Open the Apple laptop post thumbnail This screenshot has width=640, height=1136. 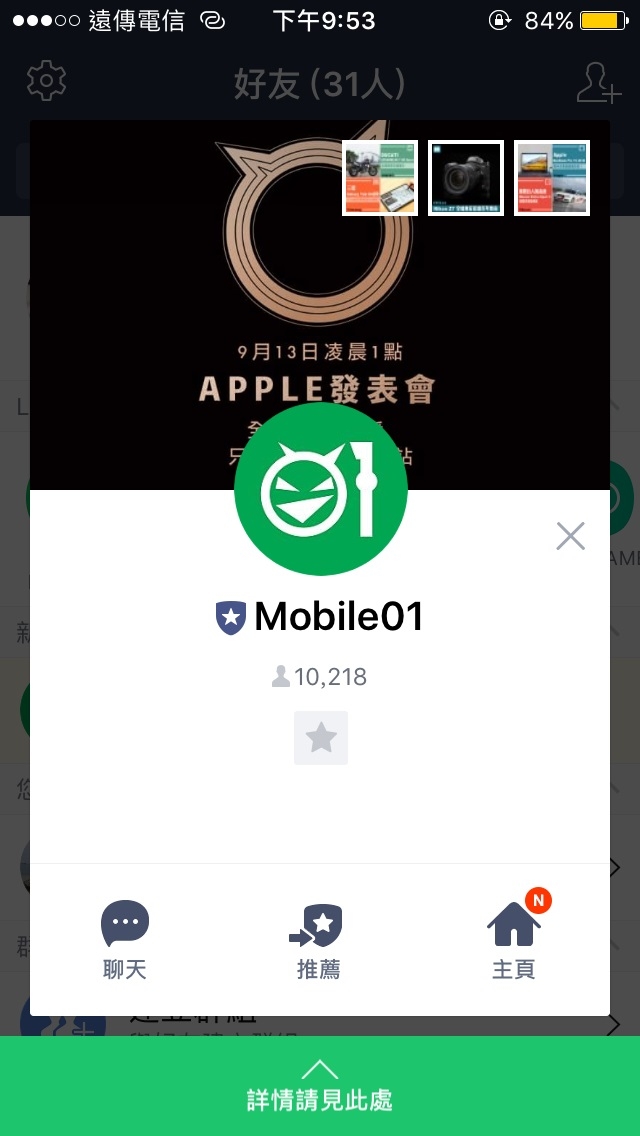(552, 178)
